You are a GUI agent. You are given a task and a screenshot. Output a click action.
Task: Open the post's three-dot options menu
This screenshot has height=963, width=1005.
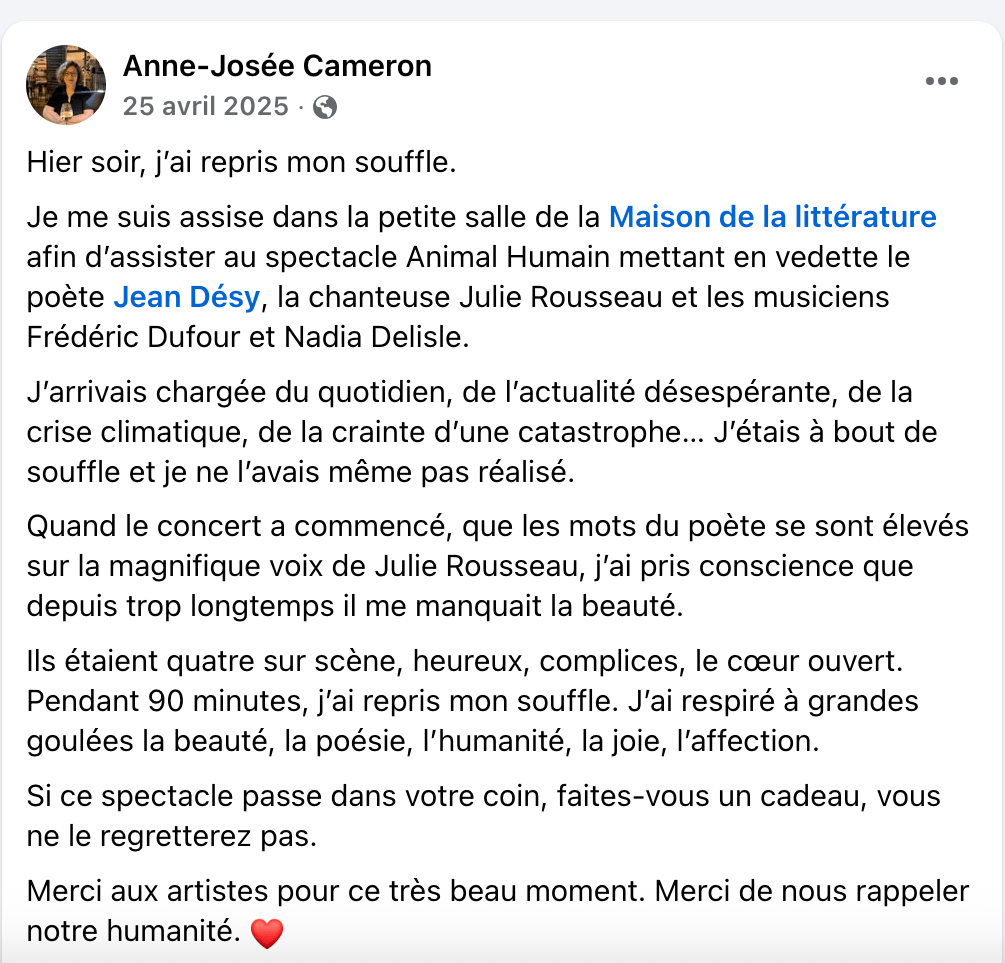point(941,82)
